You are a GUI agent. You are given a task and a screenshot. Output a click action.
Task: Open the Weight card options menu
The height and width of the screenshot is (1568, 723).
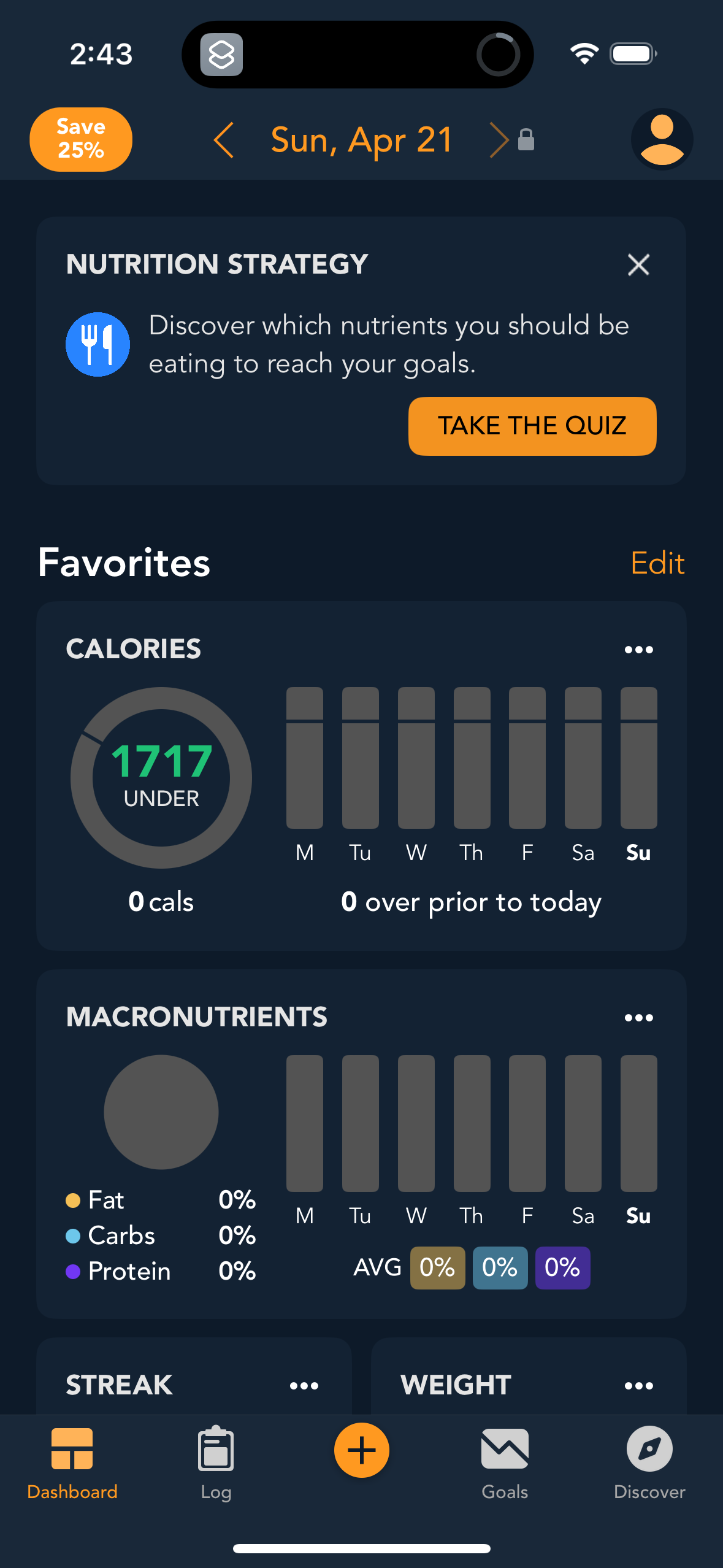[639, 1385]
